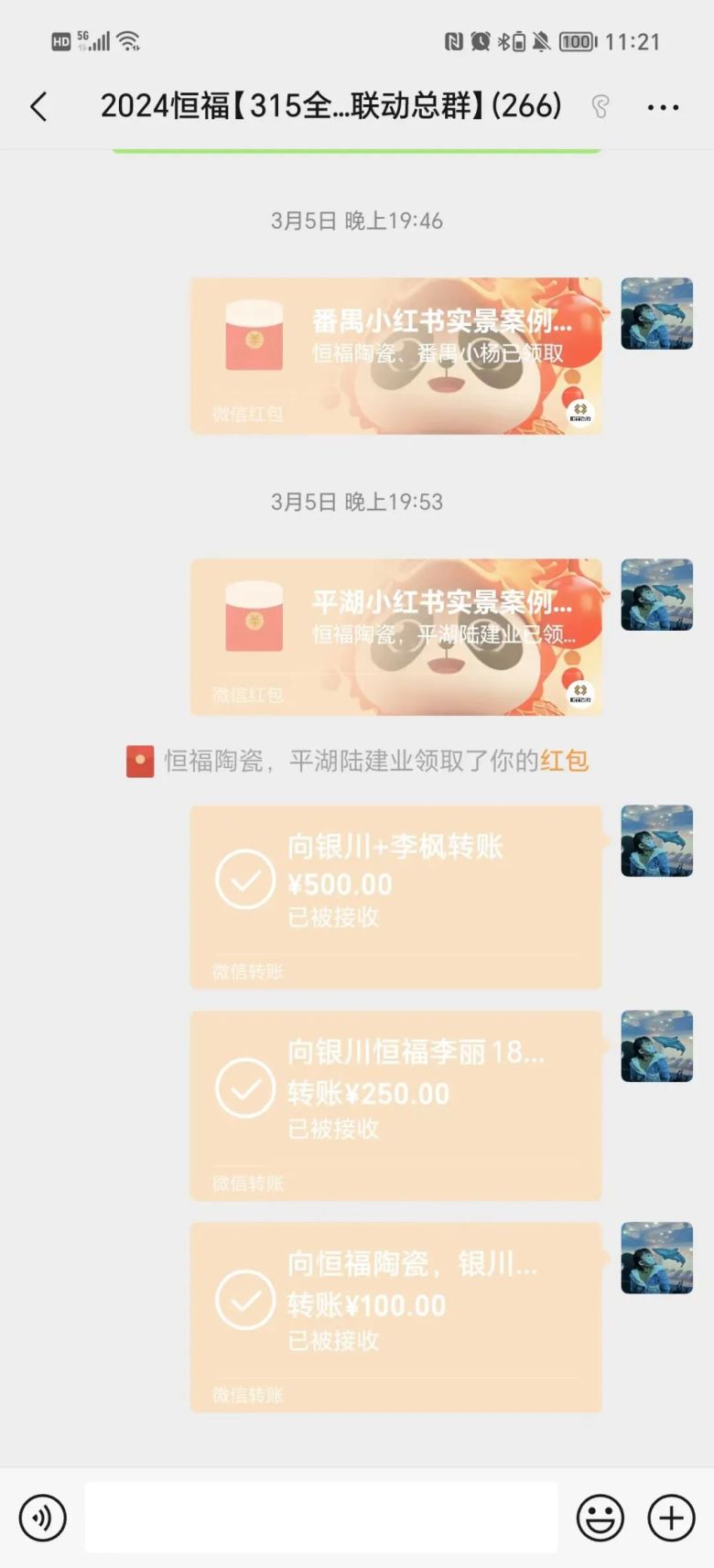Screen dimensions: 714x1568
Task: Tap sender avatar beside the ¥500.00 transfer
Action: tap(656, 840)
